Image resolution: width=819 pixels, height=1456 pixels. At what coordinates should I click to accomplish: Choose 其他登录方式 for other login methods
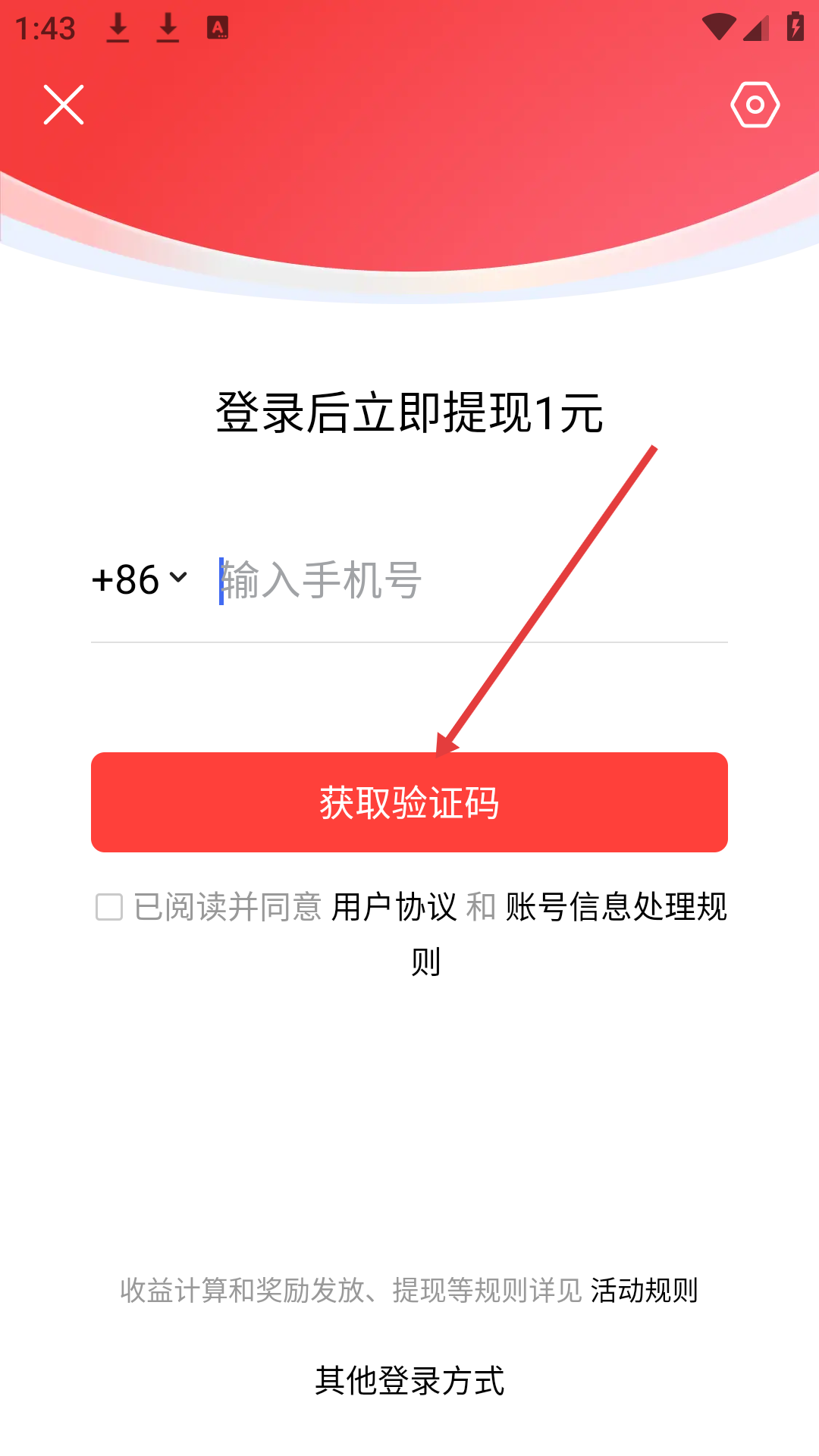click(409, 1381)
